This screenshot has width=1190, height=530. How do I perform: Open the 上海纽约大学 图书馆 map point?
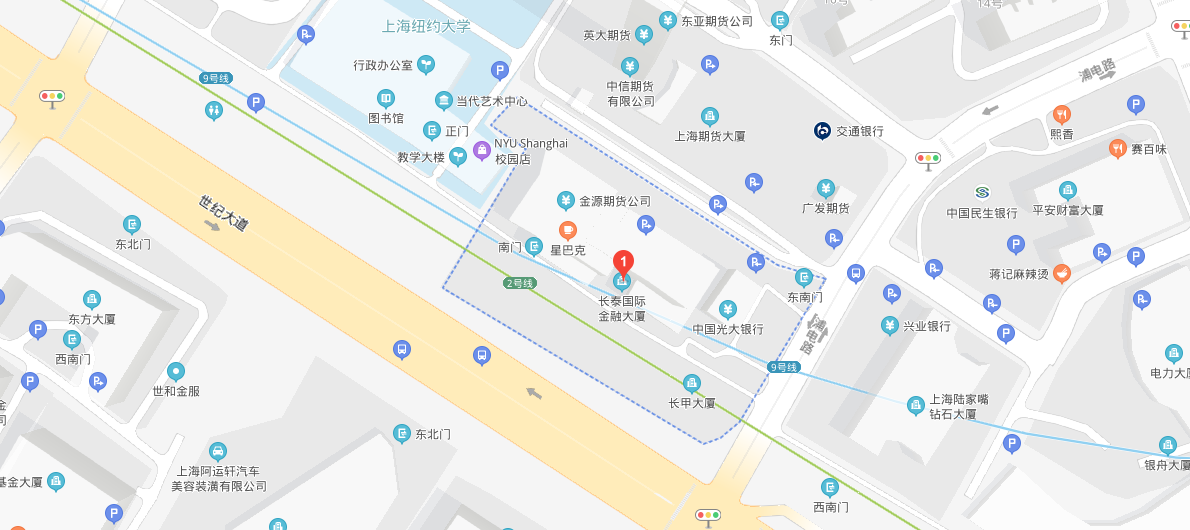click(x=385, y=98)
